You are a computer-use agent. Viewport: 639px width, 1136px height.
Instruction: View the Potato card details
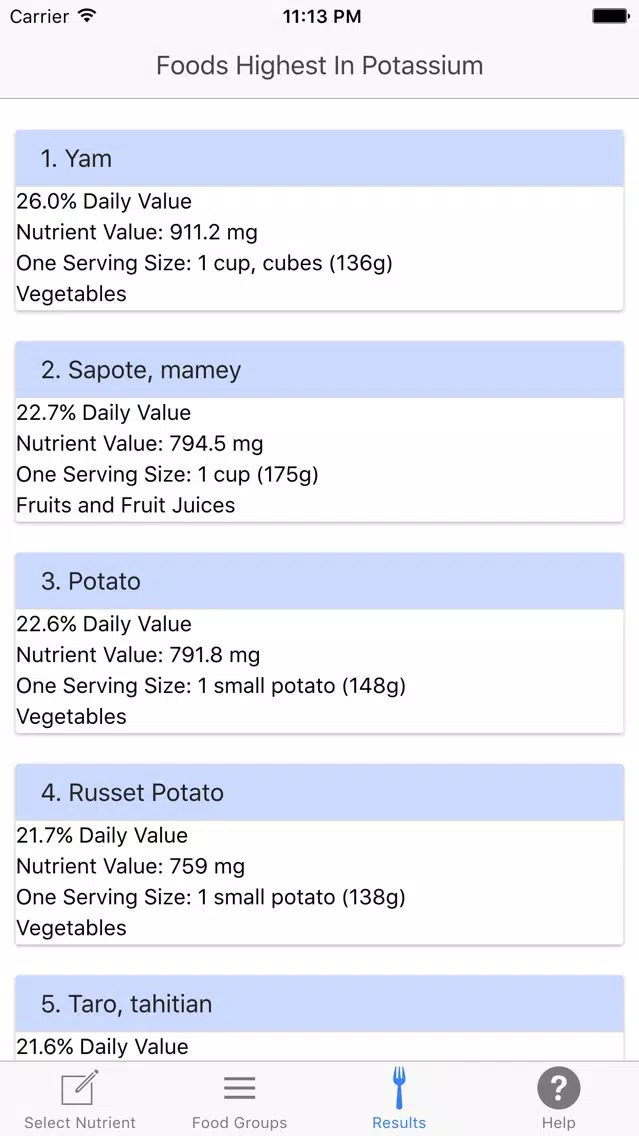tap(320, 643)
